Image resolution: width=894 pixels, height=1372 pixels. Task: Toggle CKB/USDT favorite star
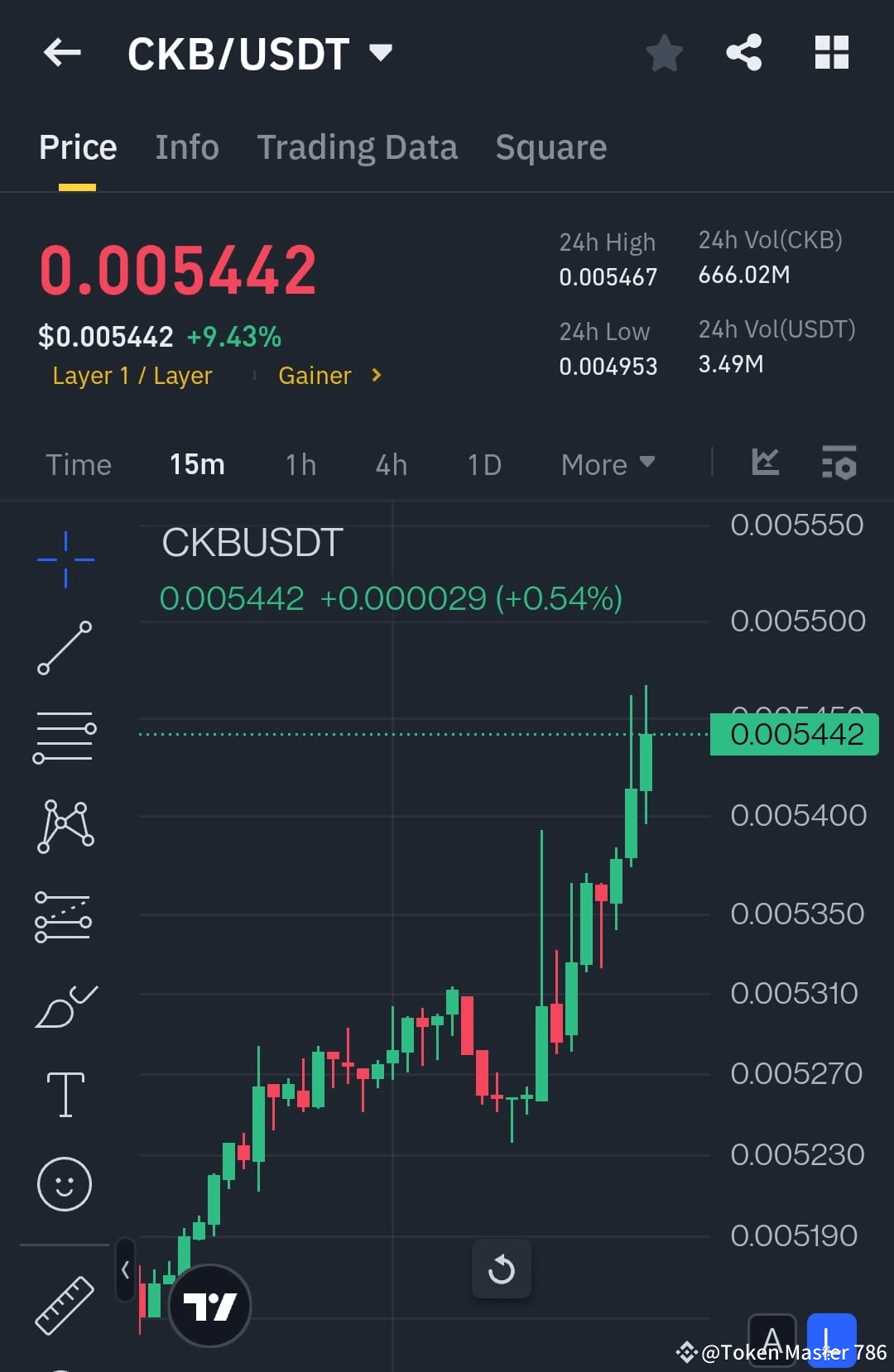664,52
